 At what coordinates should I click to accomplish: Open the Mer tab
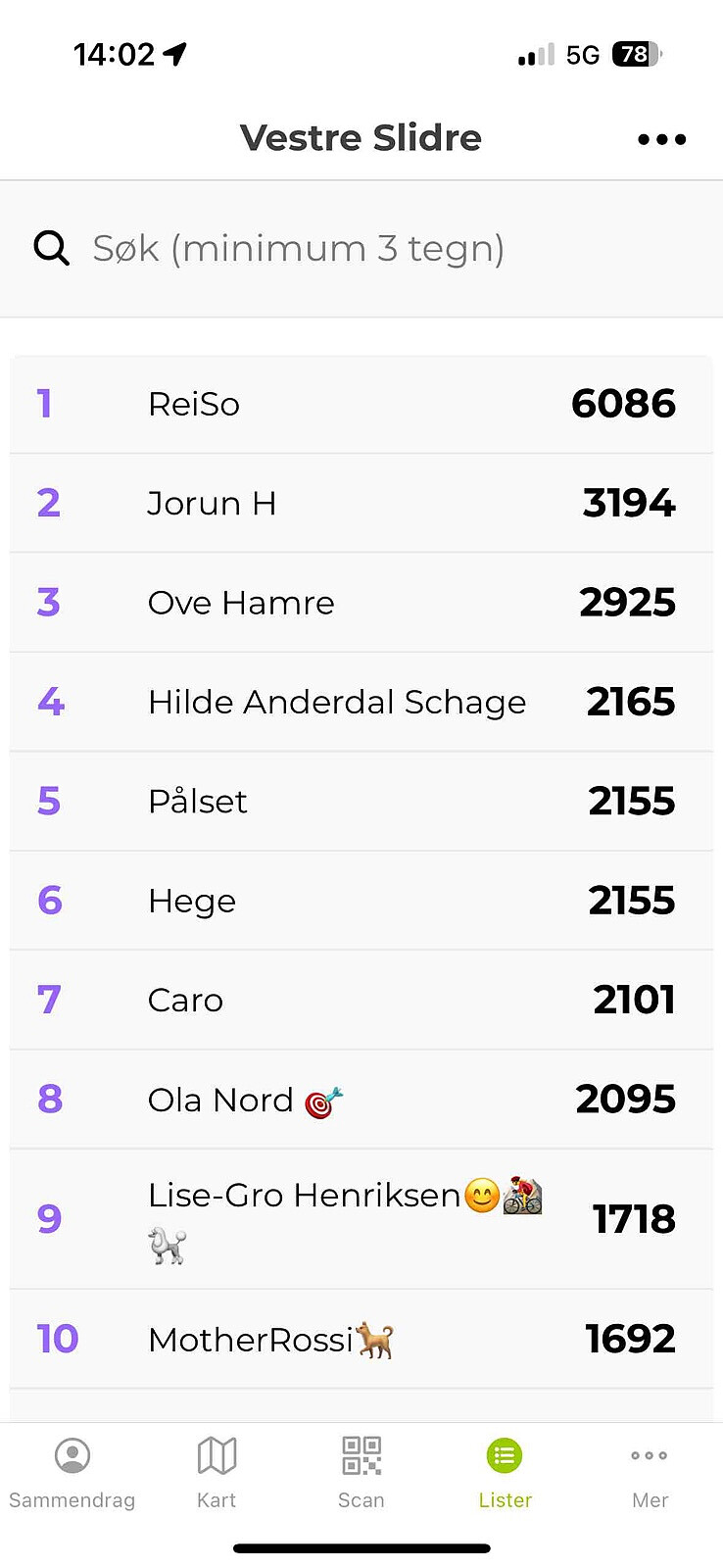pos(650,1472)
